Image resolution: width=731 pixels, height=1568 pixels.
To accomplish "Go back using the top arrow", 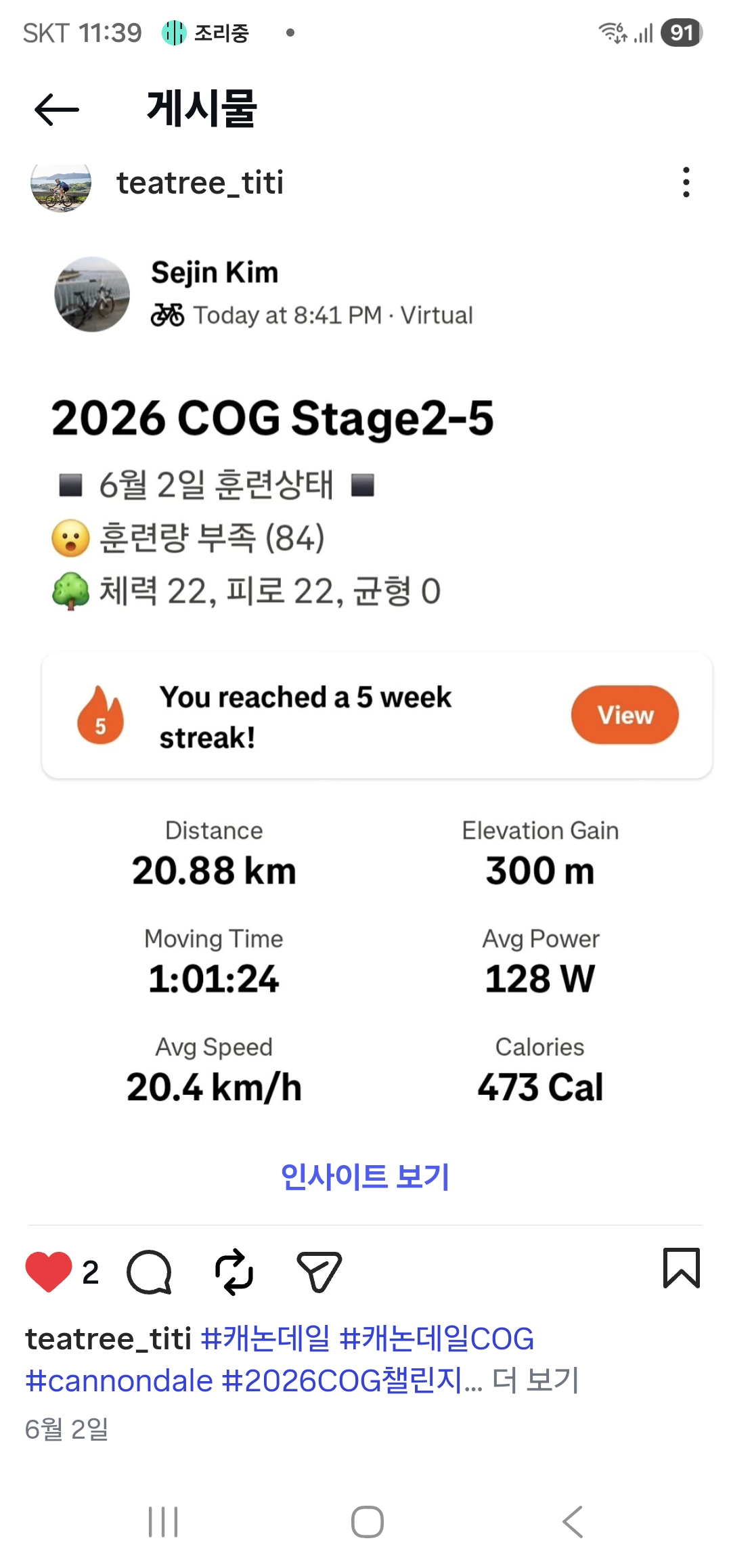I will 57,109.
